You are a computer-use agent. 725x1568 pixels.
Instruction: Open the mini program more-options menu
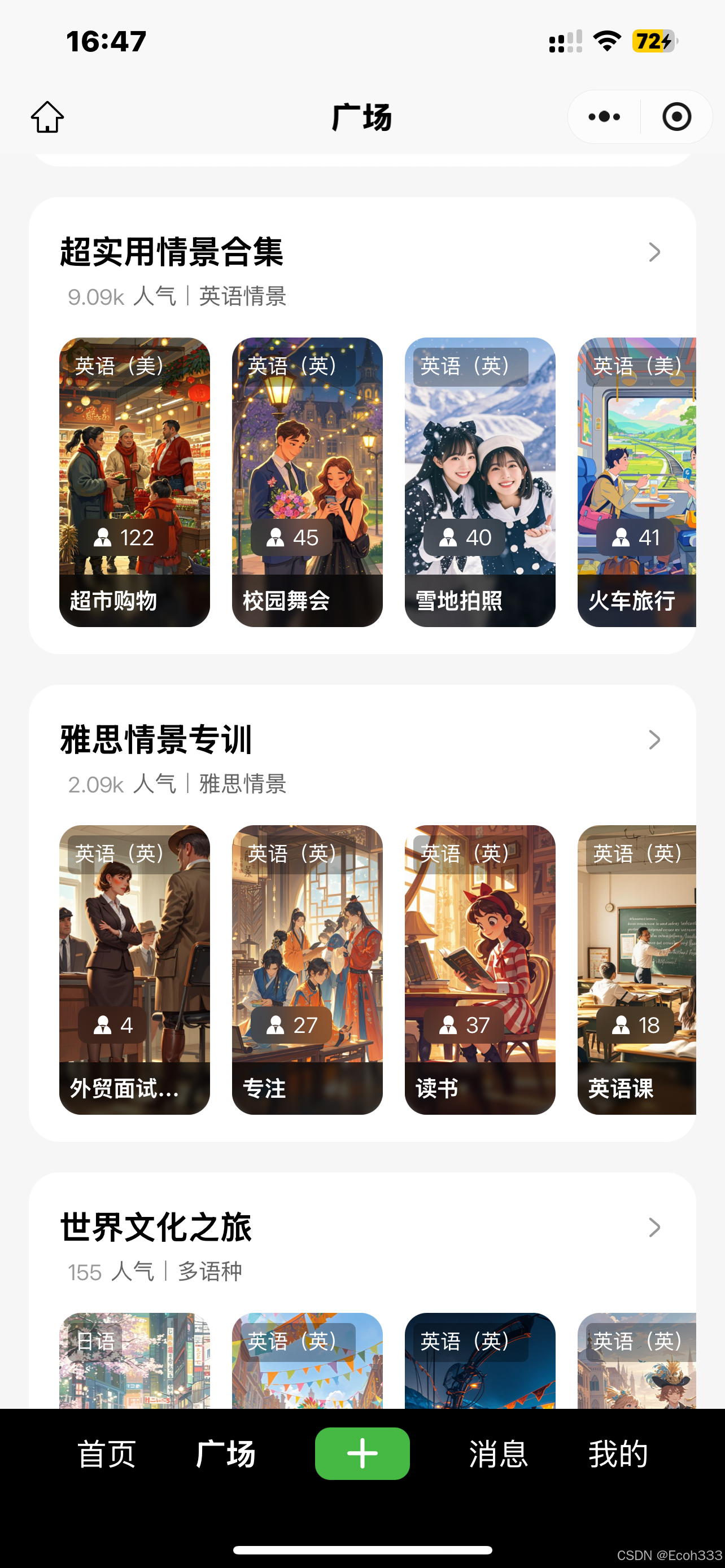[604, 117]
